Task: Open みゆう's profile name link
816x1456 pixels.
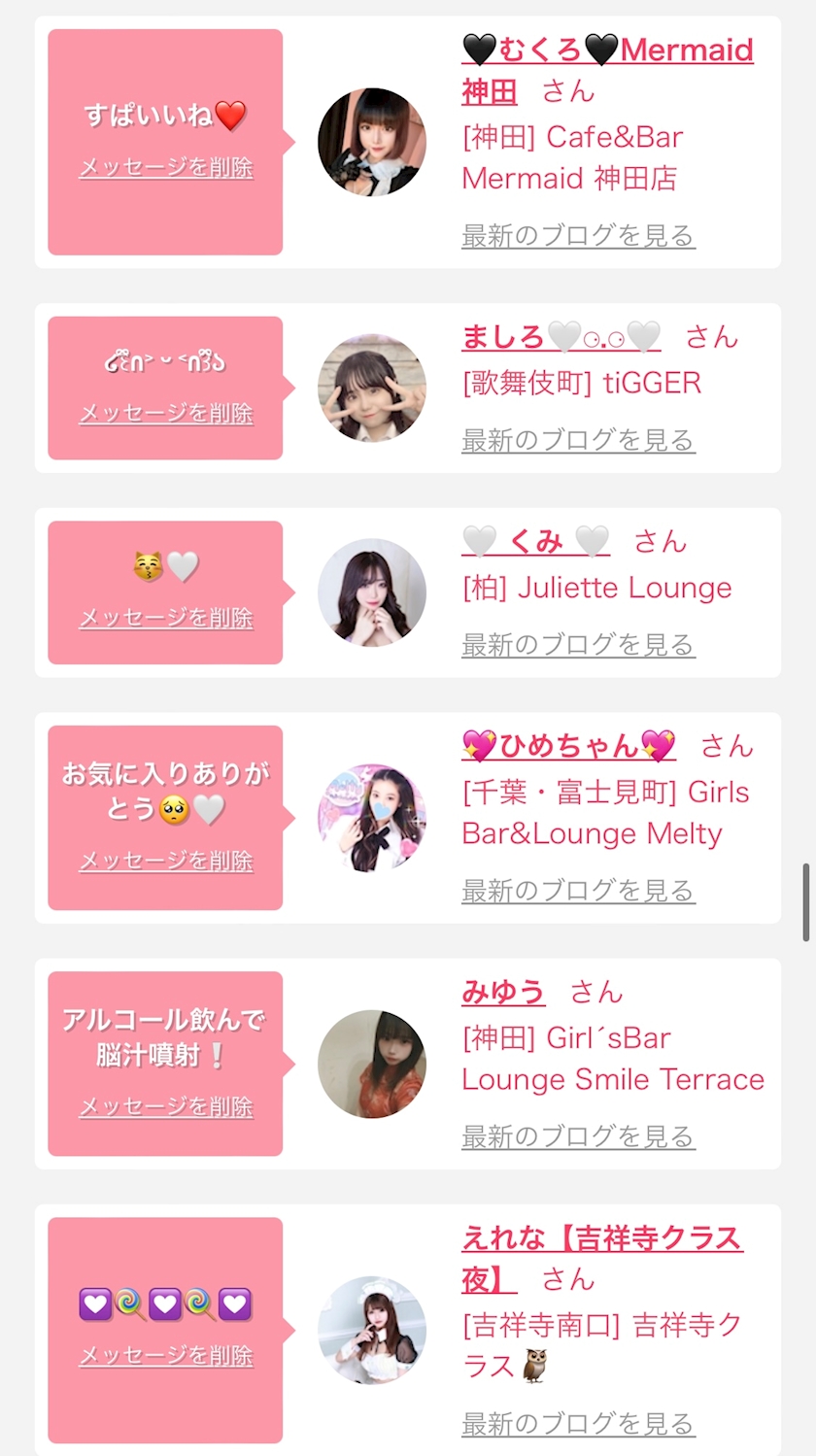Action: point(503,992)
